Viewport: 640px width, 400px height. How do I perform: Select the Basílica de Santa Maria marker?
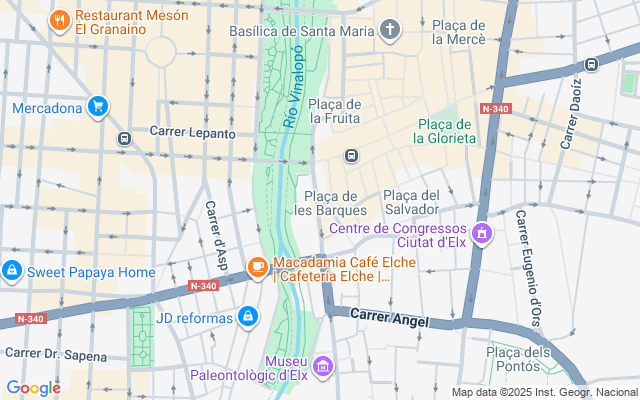pyautogui.click(x=391, y=30)
